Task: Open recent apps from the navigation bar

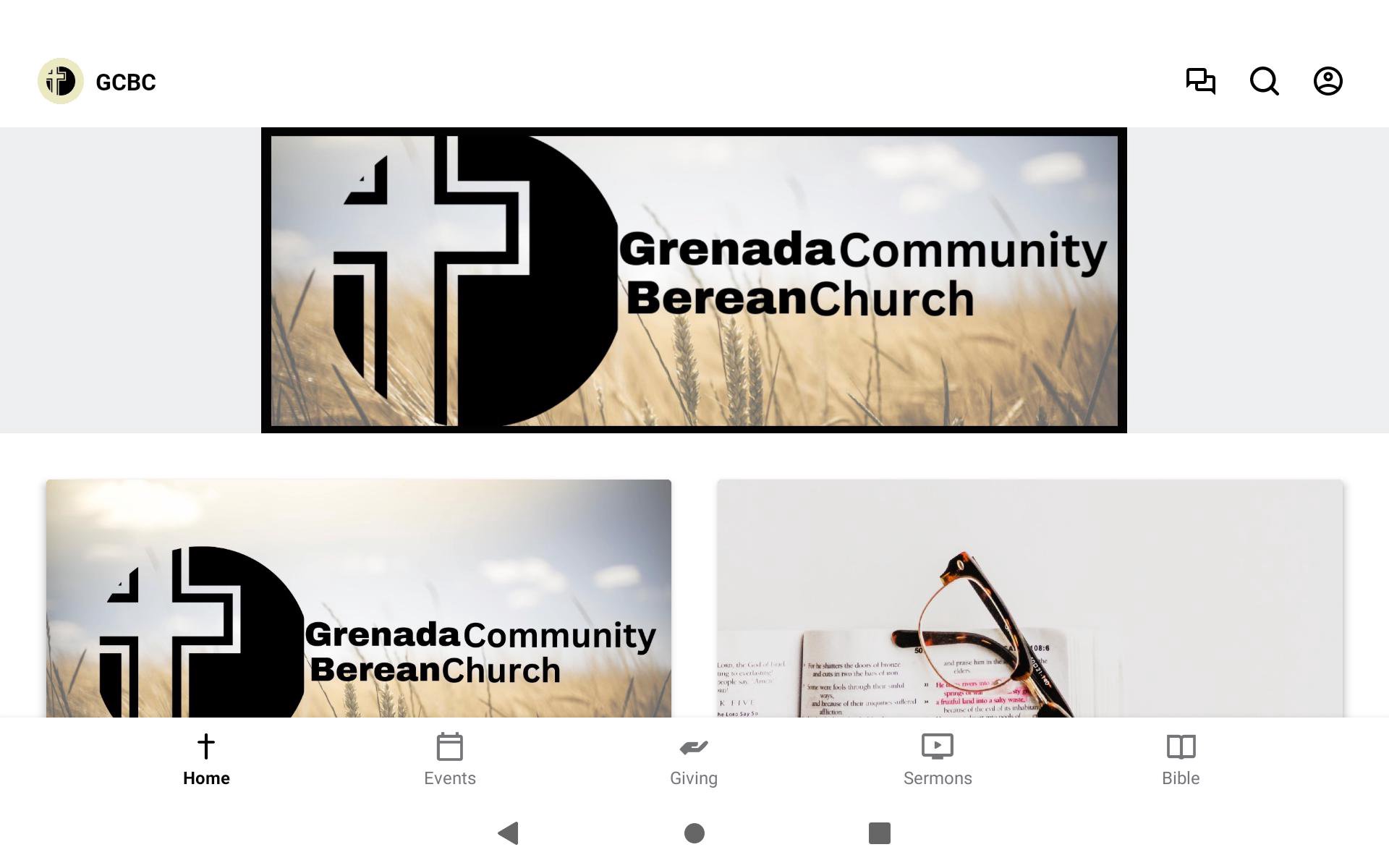Action: point(879,833)
